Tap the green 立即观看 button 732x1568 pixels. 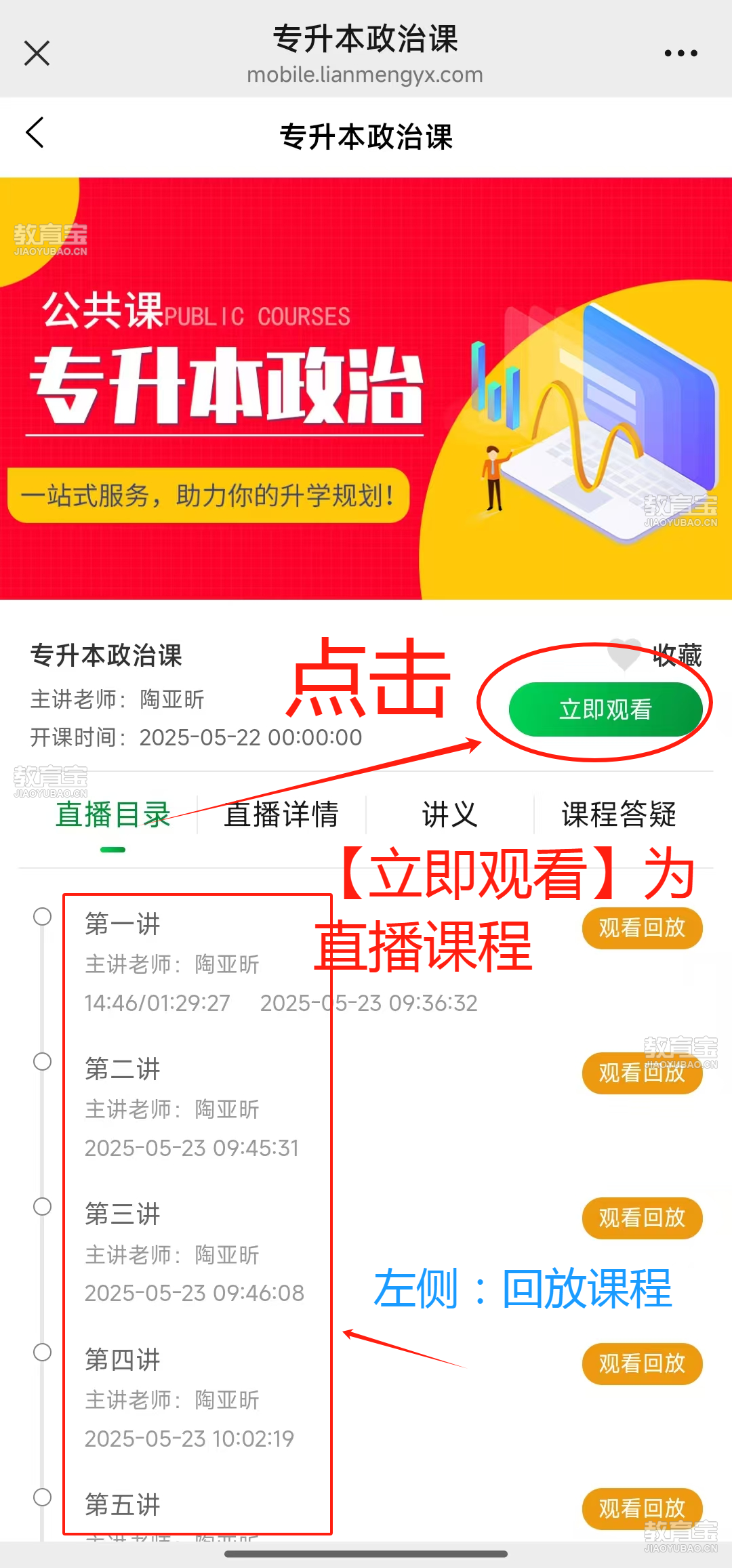[605, 709]
